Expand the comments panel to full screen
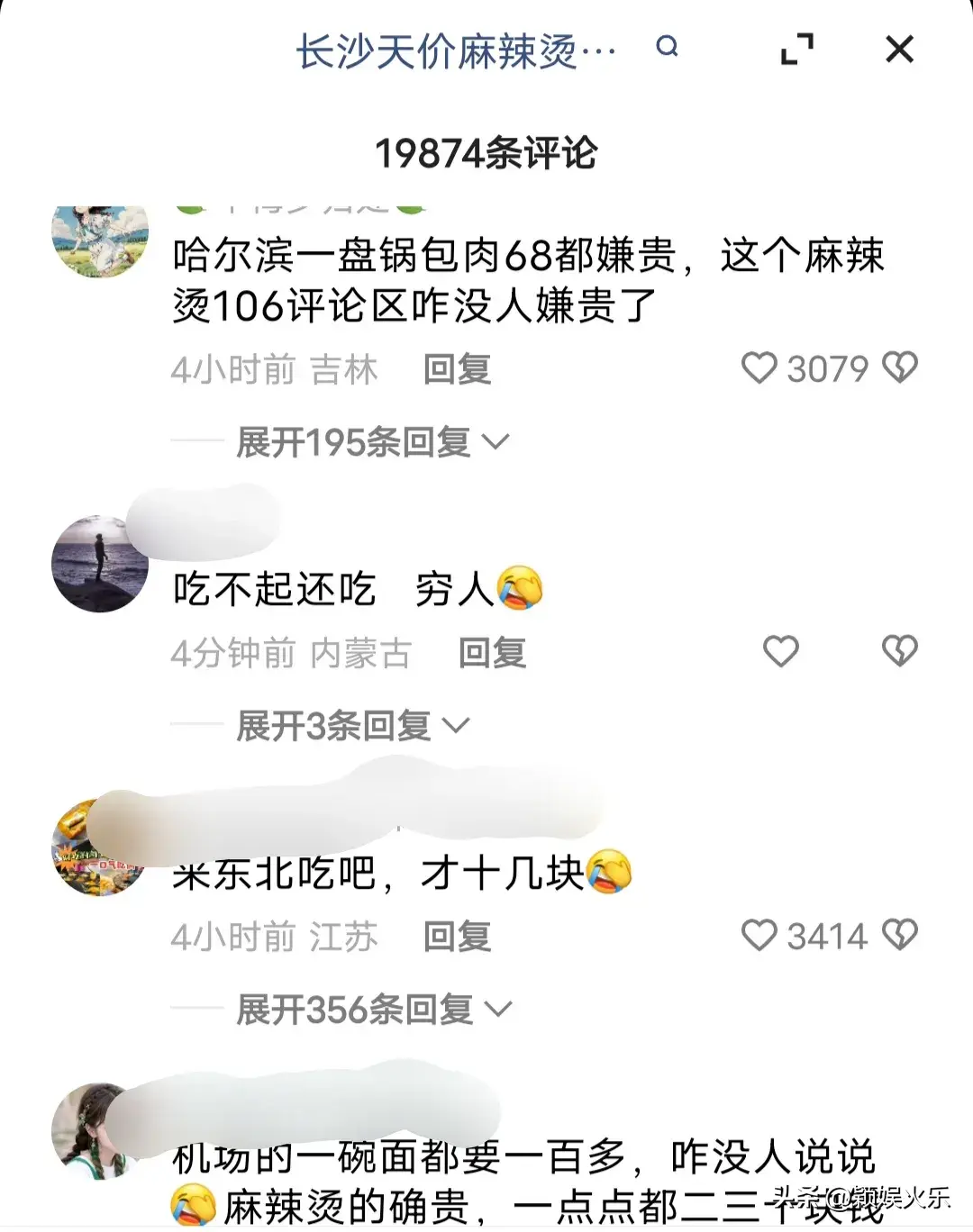The width and height of the screenshot is (973, 1232). click(x=796, y=49)
